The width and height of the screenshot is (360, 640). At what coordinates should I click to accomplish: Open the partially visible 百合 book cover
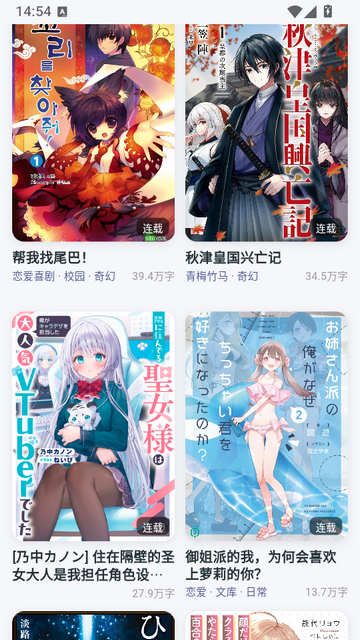coord(267,626)
